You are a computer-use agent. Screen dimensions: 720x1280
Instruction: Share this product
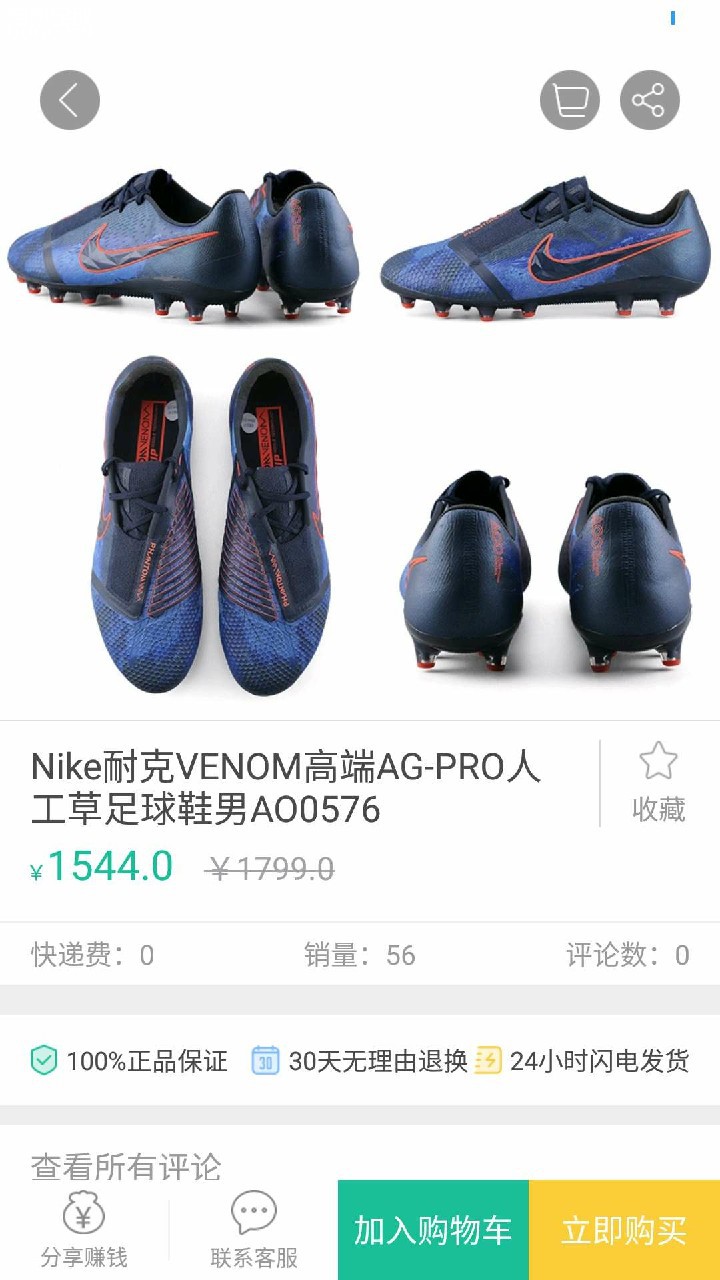650,100
